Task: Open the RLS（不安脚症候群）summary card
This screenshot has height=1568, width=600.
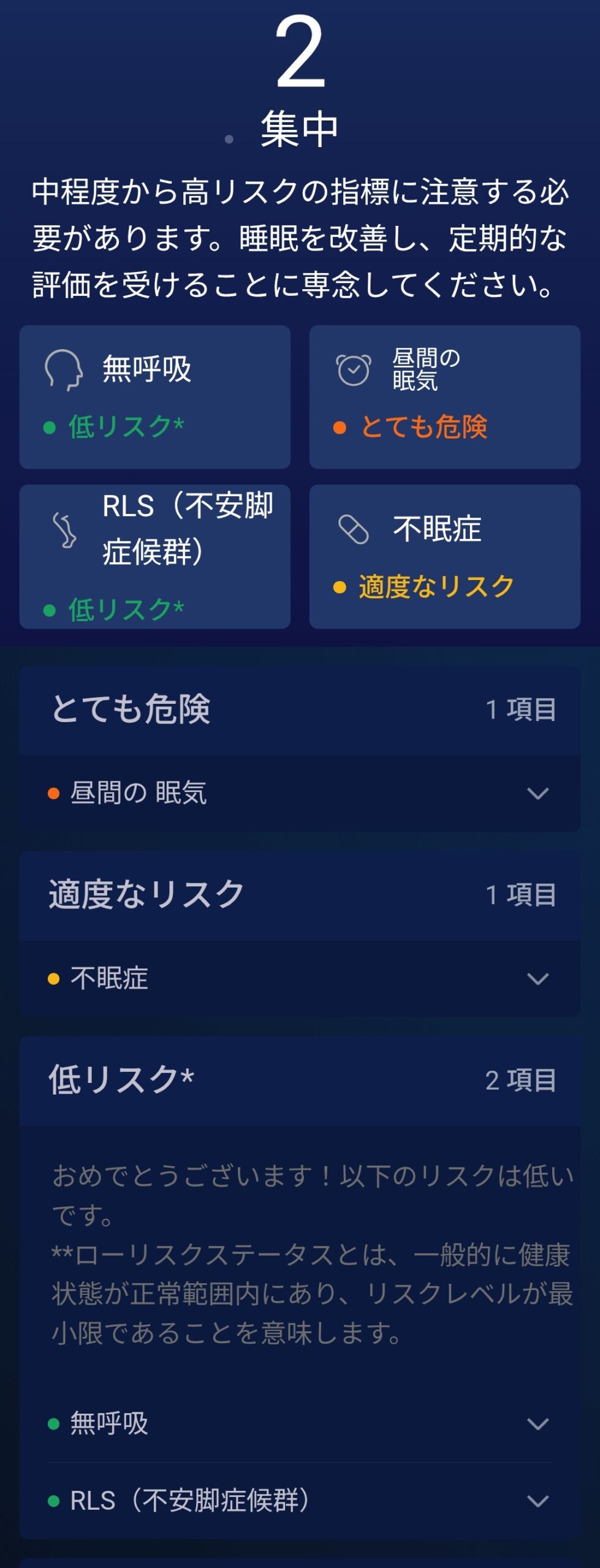Action: pyautogui.click(x=154, y=556)
